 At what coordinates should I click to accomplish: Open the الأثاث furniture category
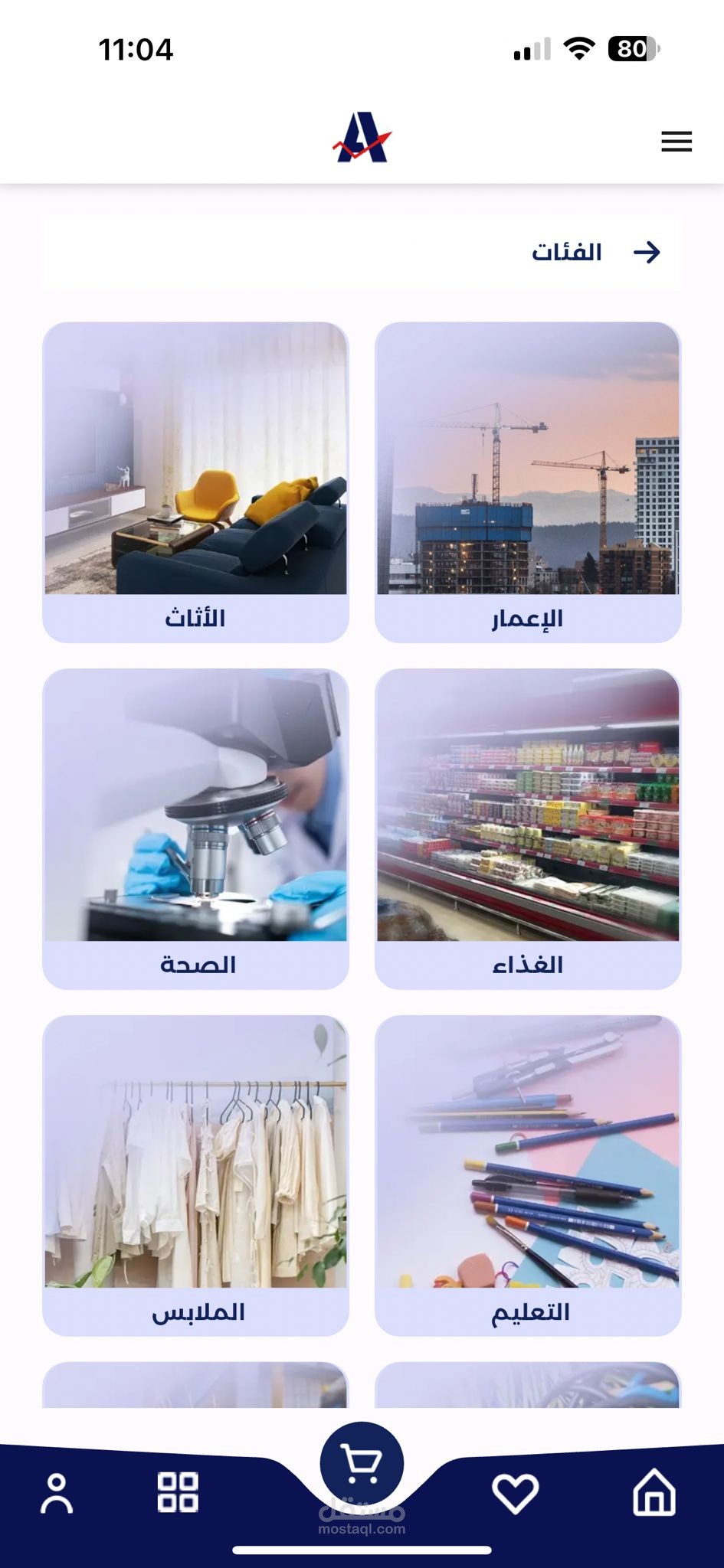click(195, 482)
